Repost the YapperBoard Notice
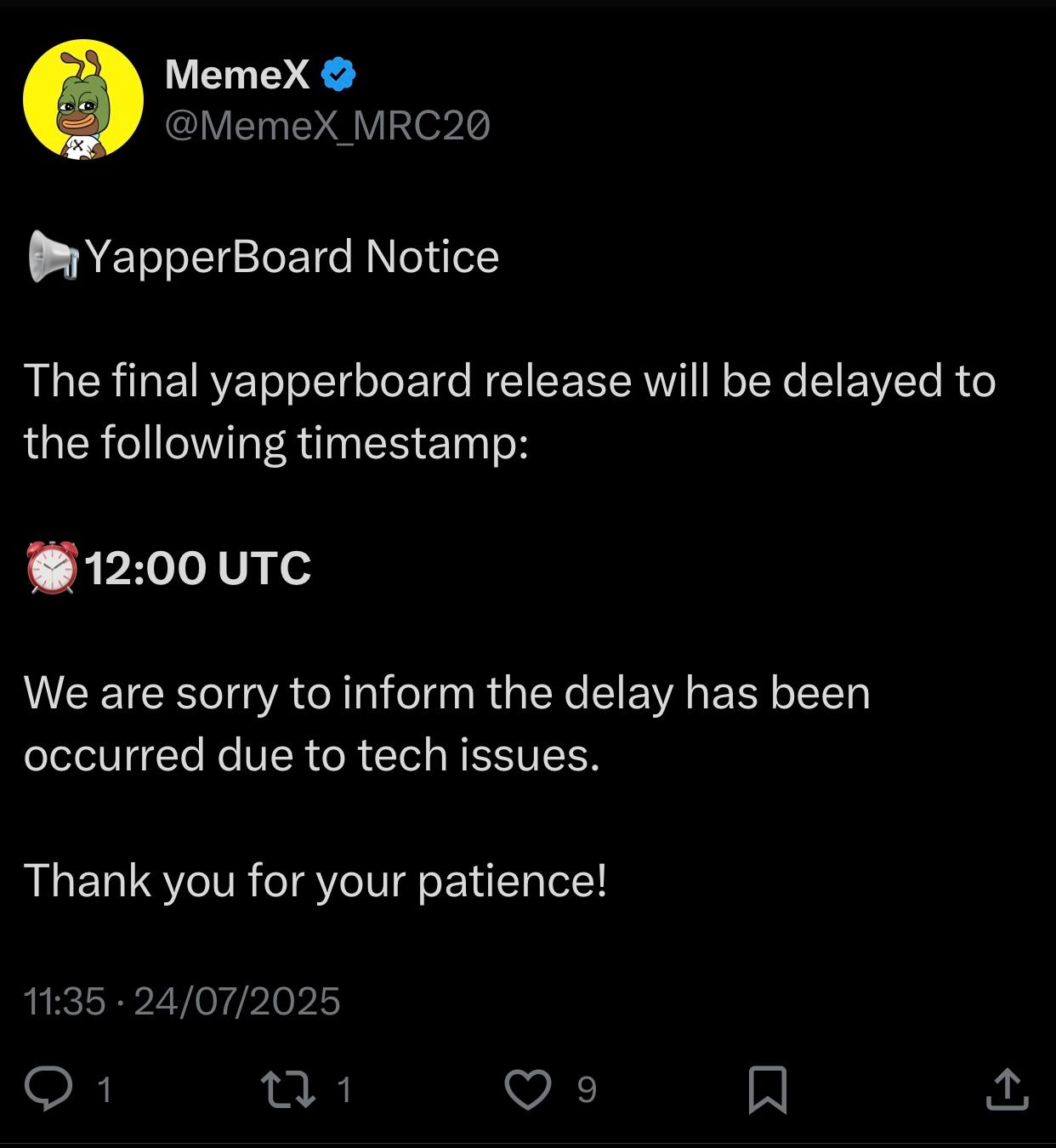Screen dimensions: 1056x1148 (288, 1089)
